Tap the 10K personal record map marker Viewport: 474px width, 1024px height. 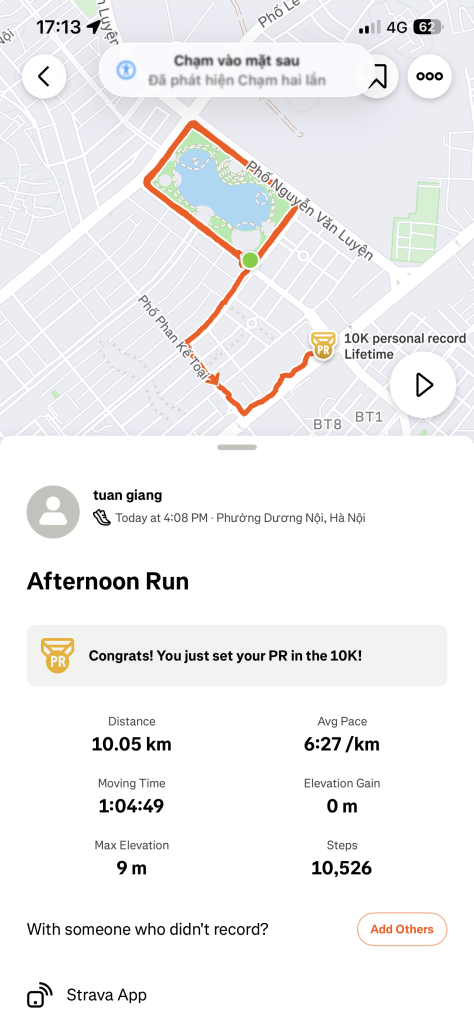(322, 346)
